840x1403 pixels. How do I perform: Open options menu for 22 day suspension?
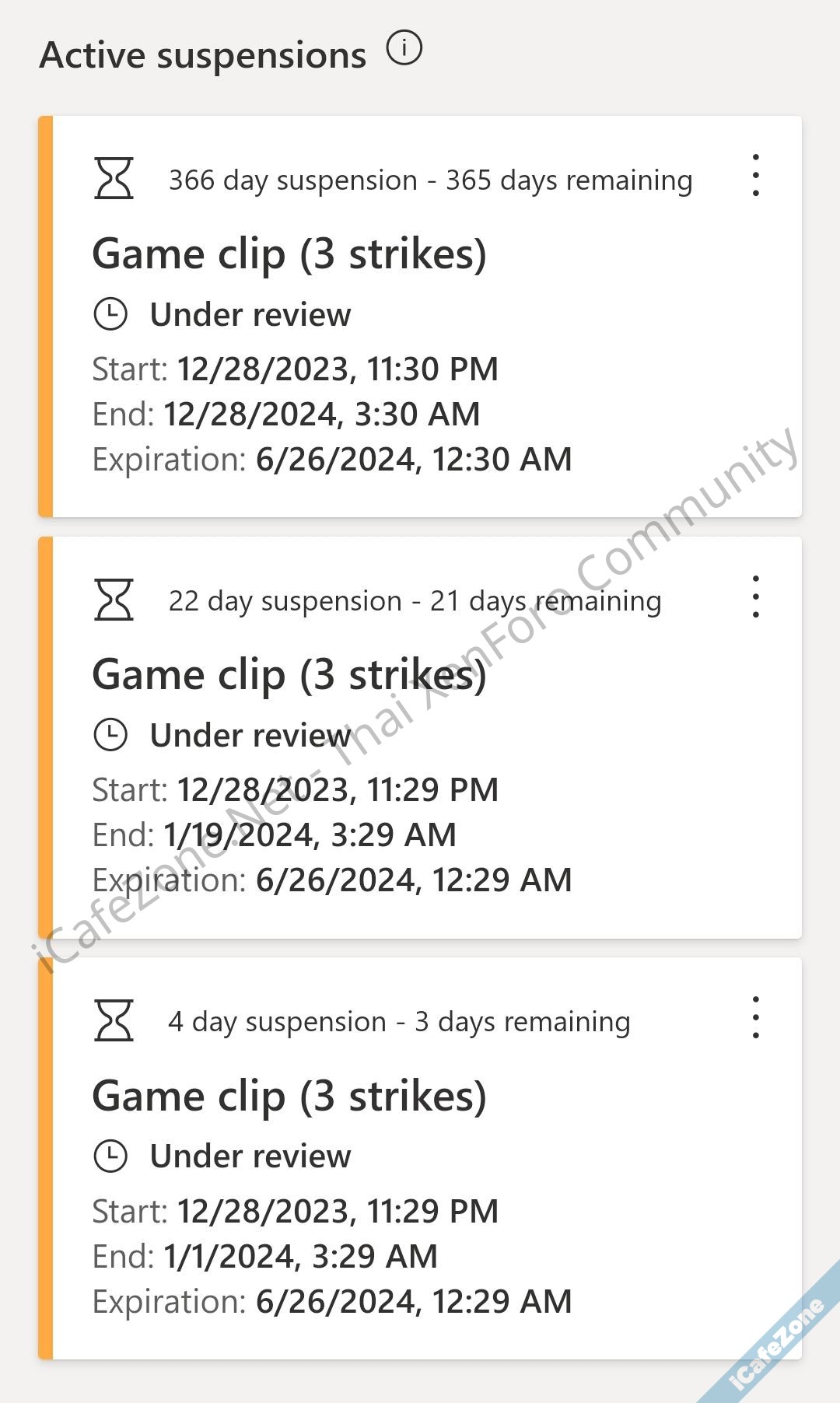point(755,597)
